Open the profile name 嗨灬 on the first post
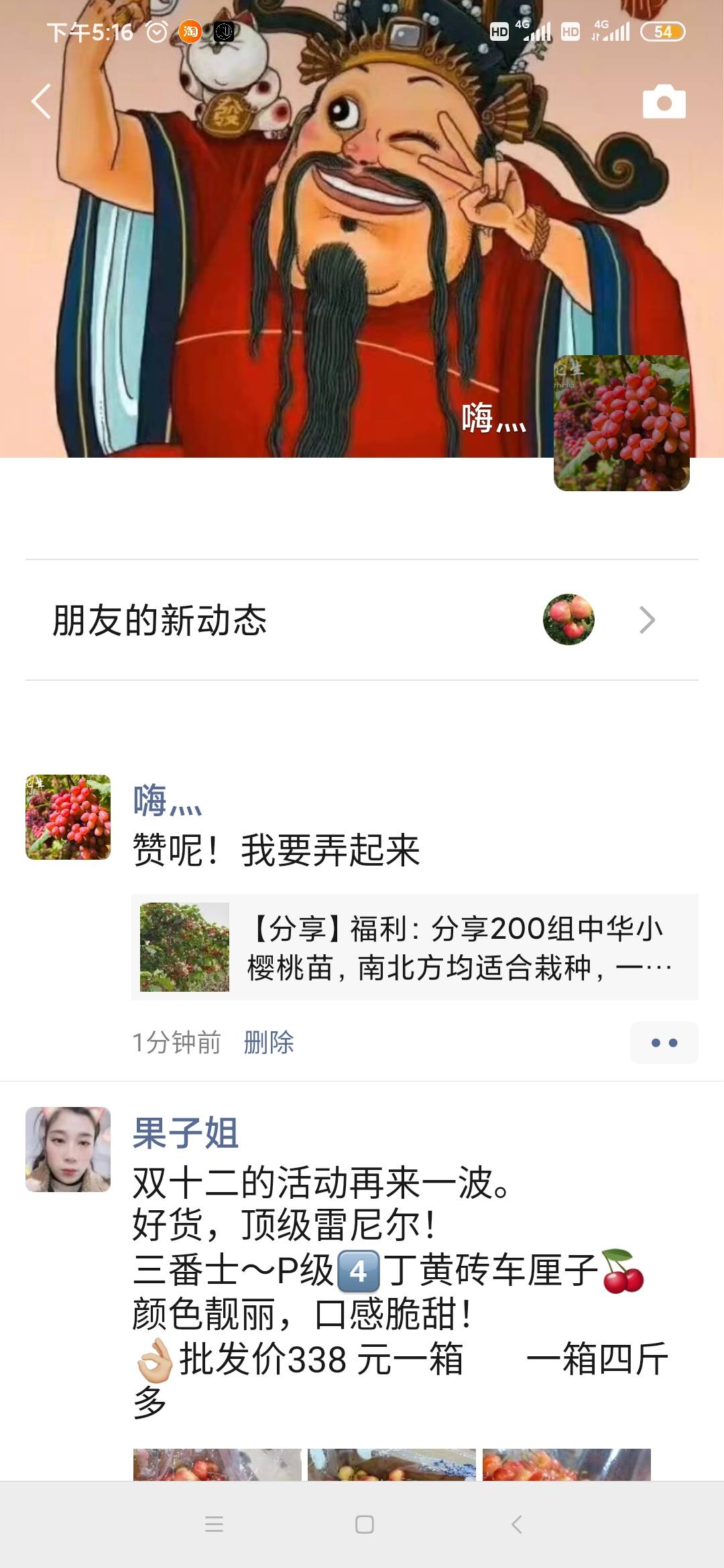The image size is (724, 1568). click(x=167, y=800)
